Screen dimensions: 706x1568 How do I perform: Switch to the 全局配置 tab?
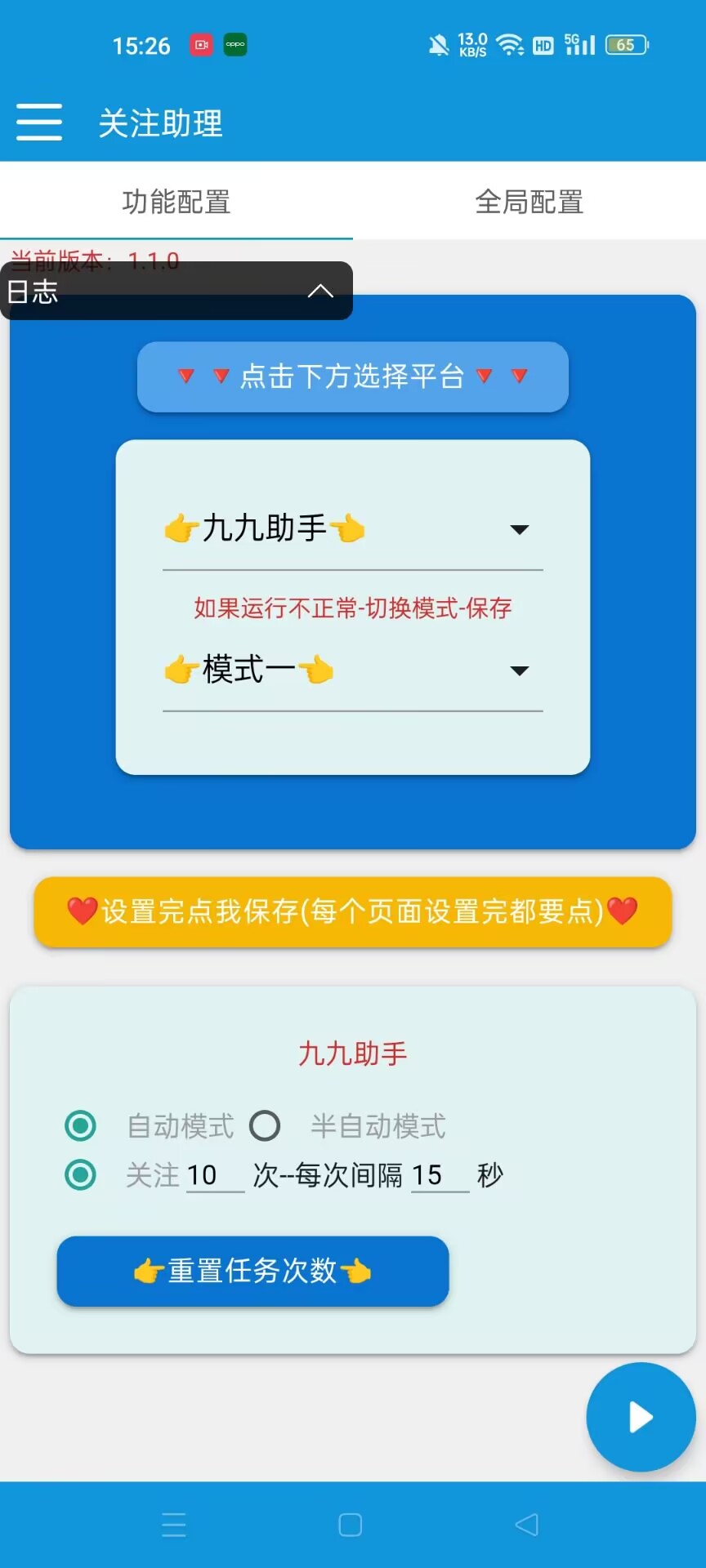point(529,202)
